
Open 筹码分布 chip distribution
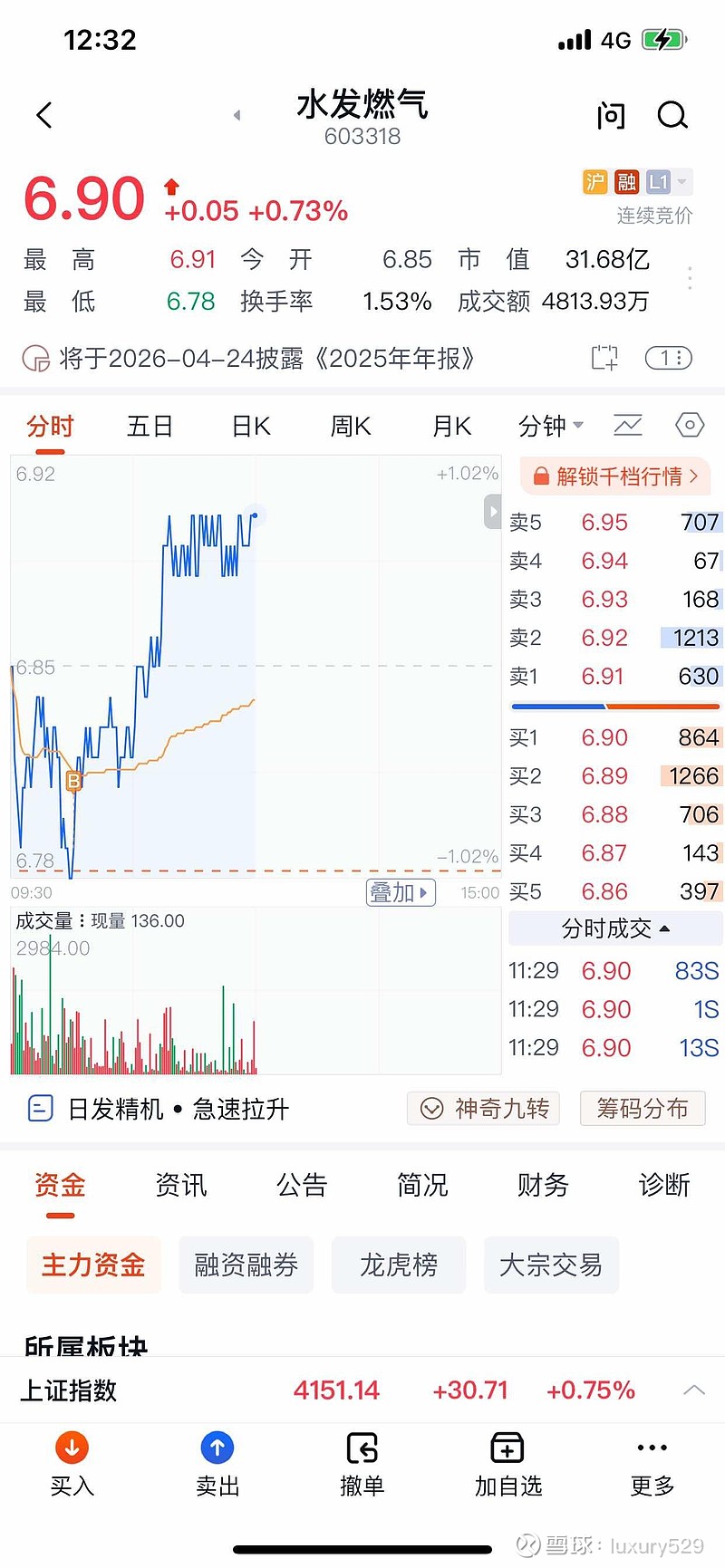coord(642,1109)
